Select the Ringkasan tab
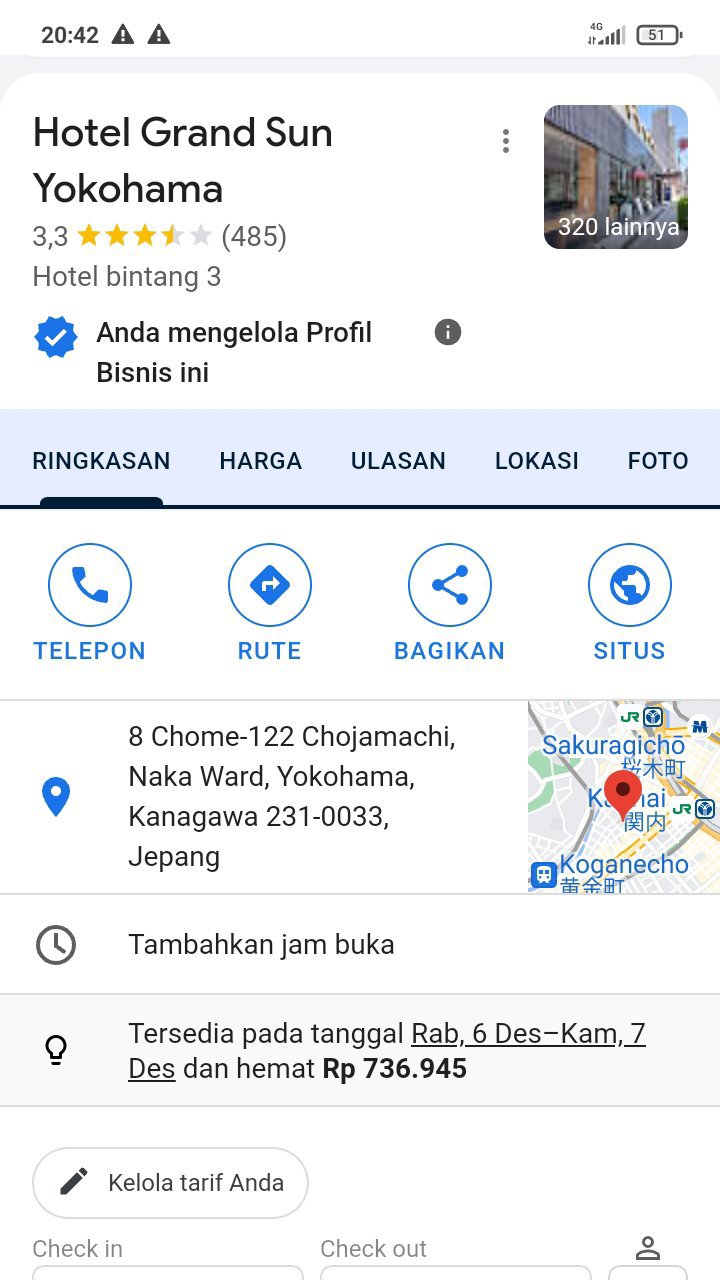Screen dimensions: 720x1280 pos(101,461)
